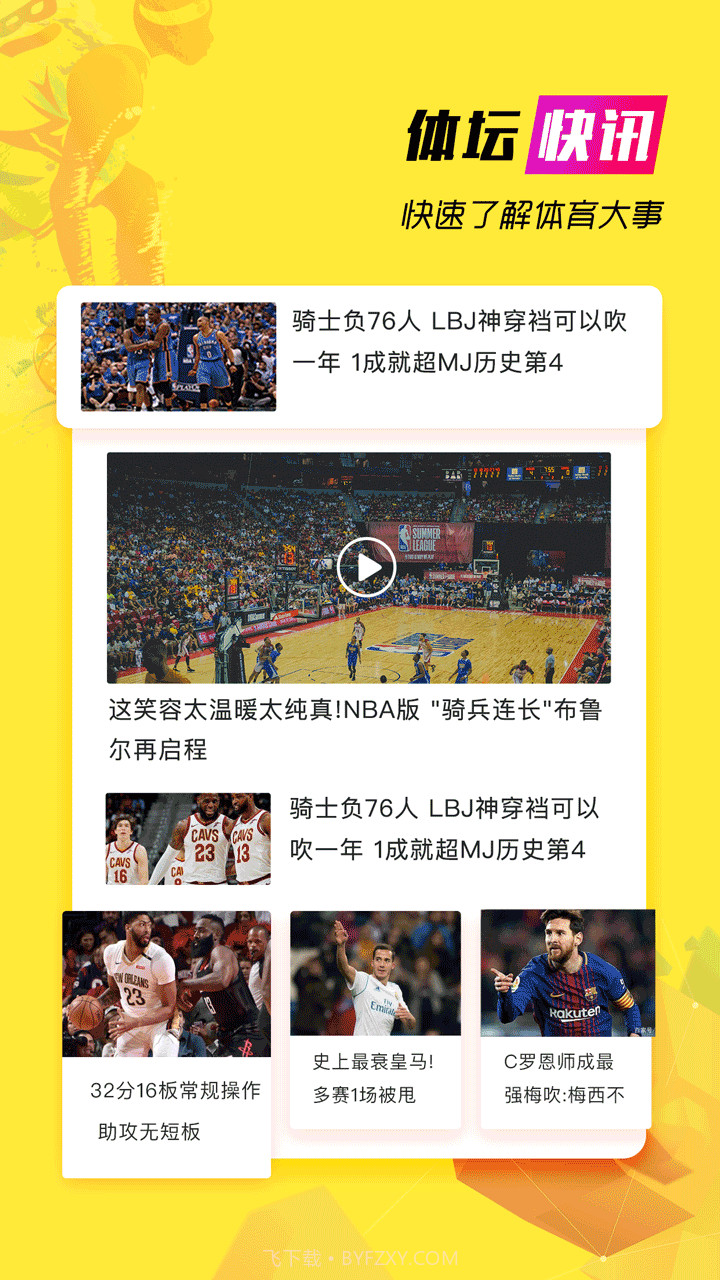
Task: Select the top news card with basketball photo
Action: 360,356
